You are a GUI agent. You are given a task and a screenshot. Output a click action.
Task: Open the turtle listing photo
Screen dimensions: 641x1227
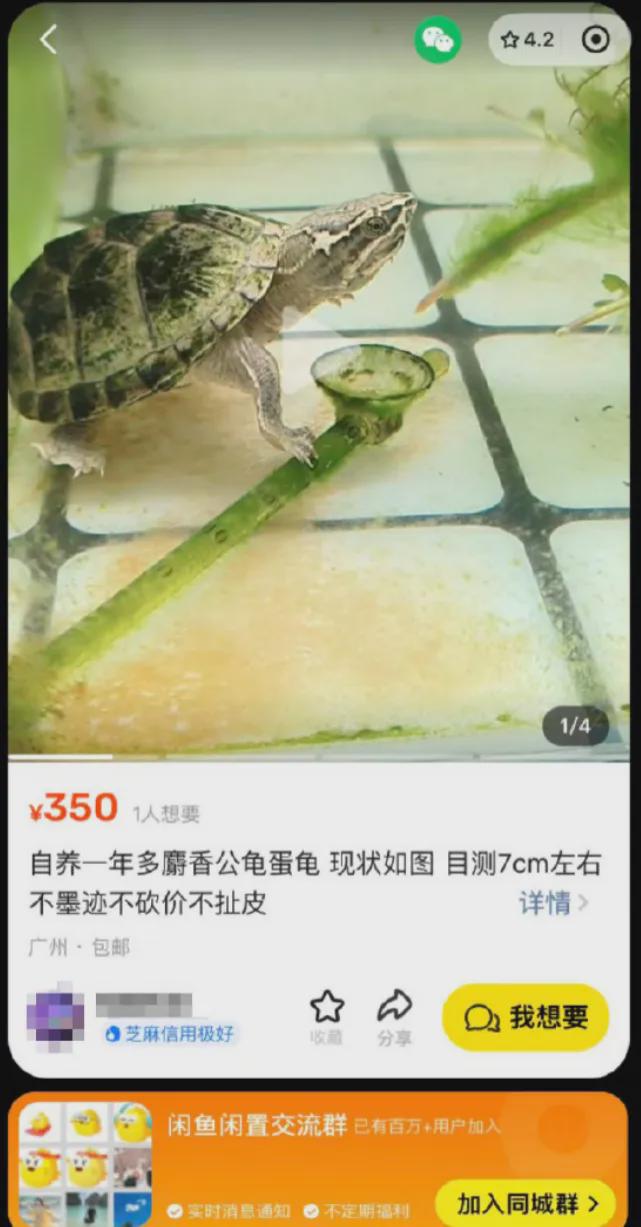point(319,400)
